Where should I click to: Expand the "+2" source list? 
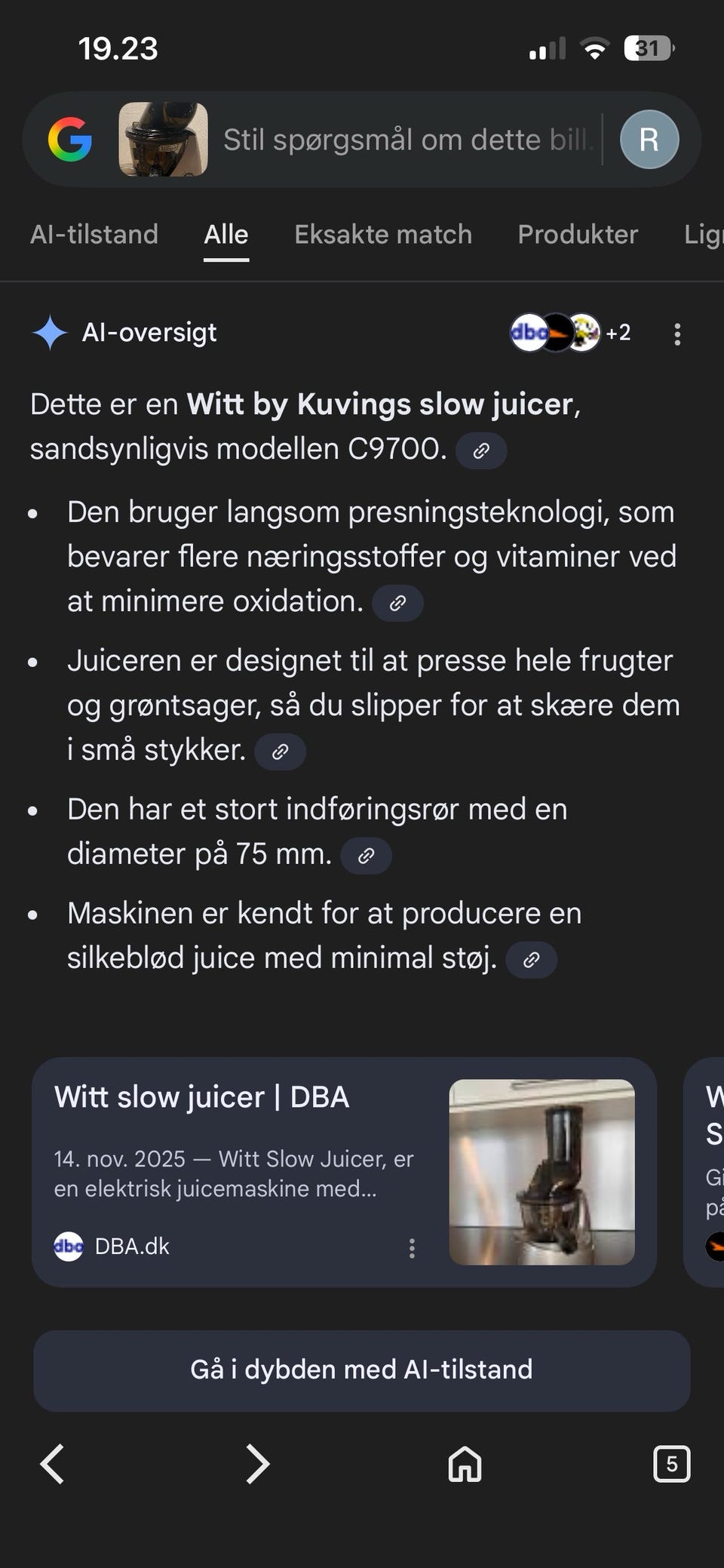[618, 333]
